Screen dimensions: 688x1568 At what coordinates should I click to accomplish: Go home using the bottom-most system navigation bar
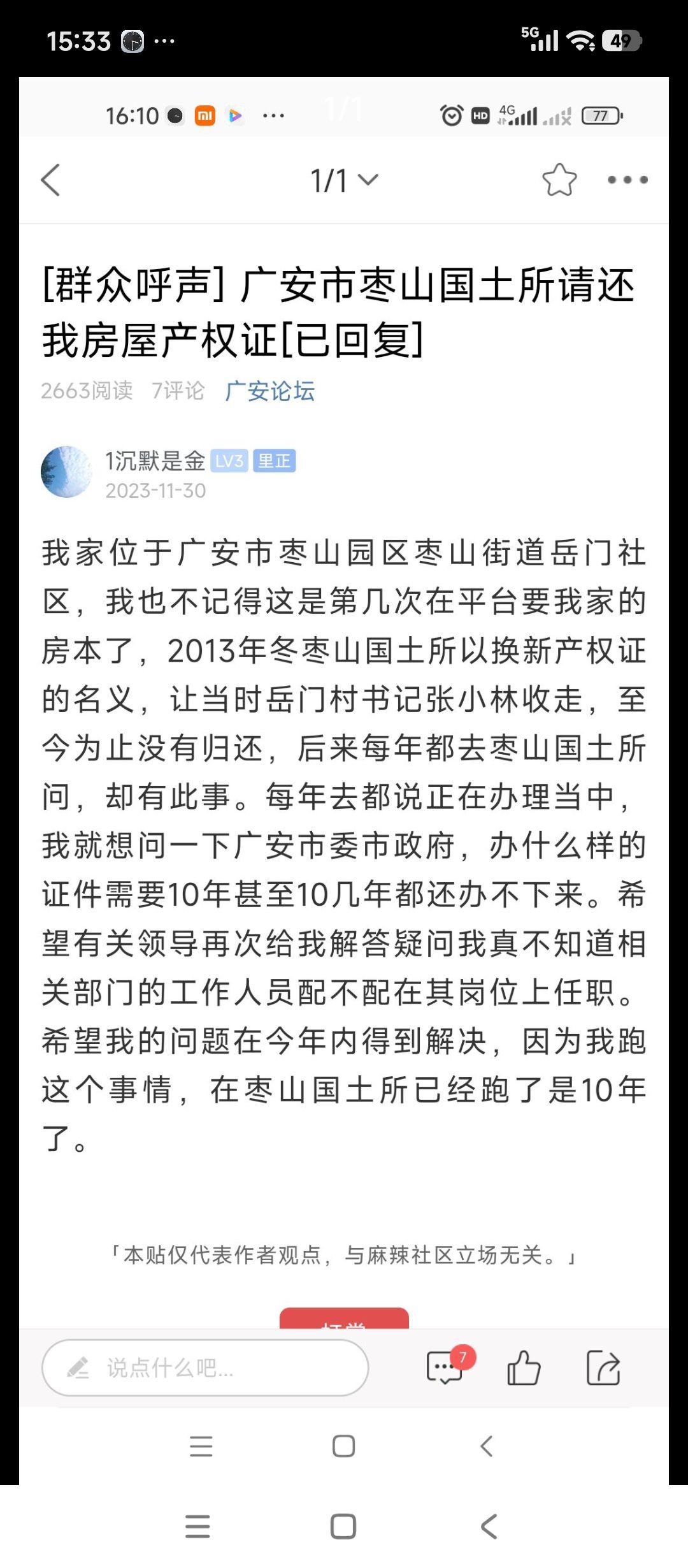(343, 1527)
